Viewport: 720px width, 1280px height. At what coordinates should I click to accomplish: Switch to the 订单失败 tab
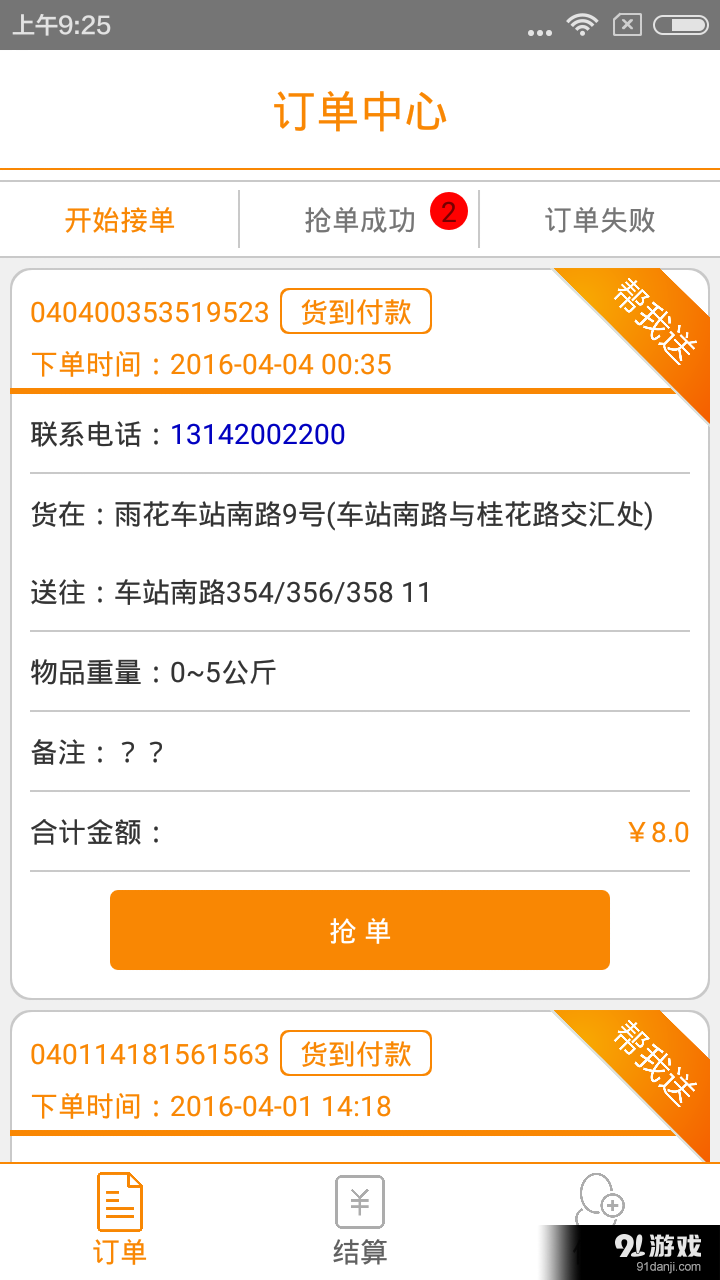pos(600,219)
